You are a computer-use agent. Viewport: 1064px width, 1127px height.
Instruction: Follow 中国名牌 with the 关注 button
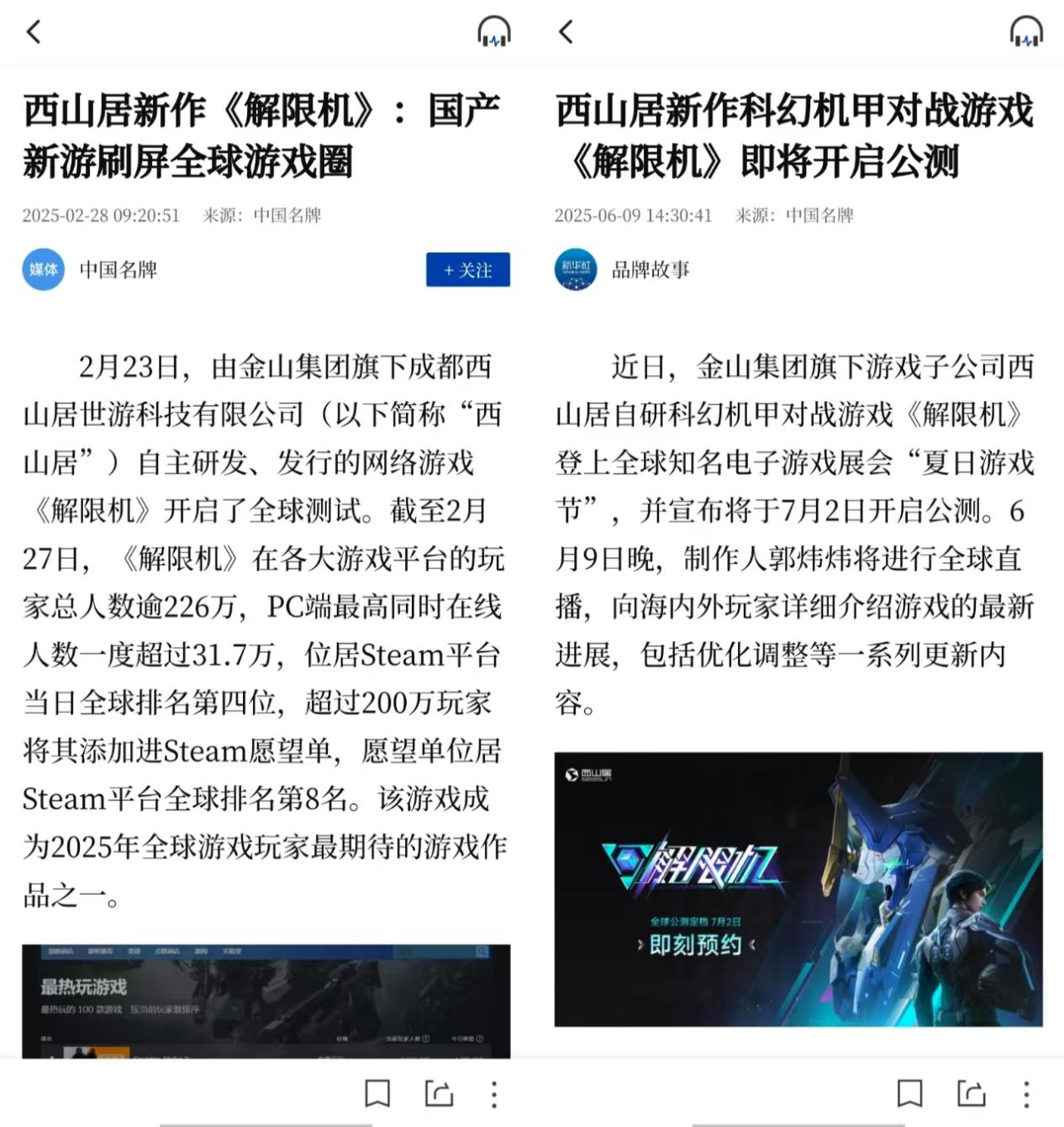click(x=467, y=270)
